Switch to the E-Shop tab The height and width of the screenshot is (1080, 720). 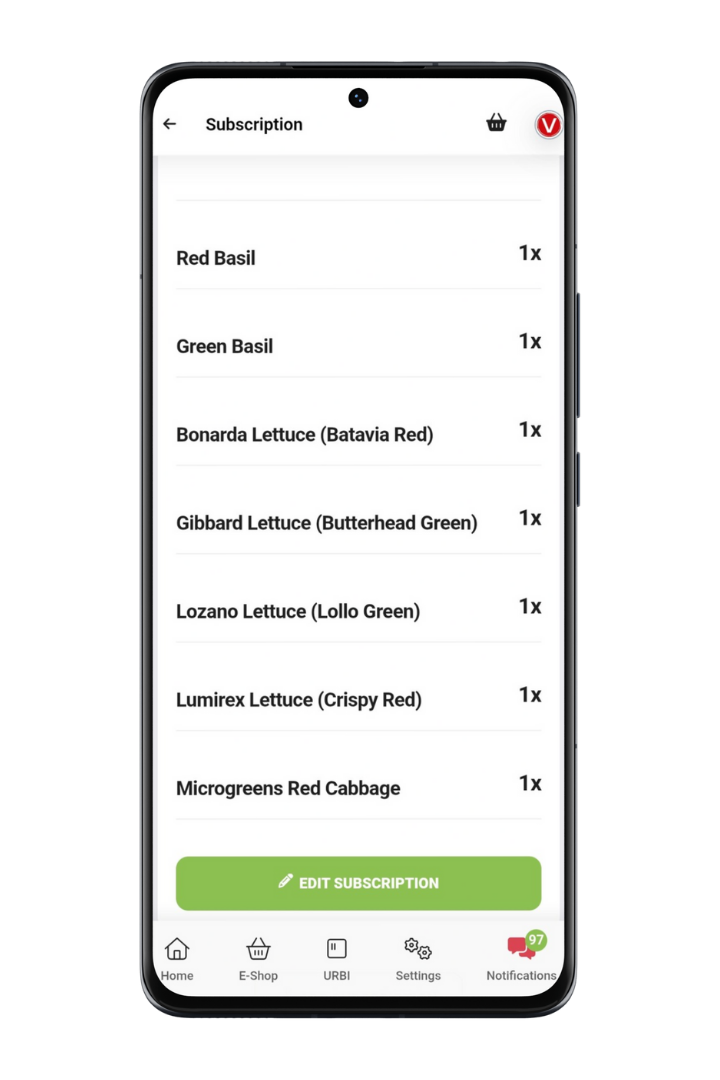[x=258, y=958]
